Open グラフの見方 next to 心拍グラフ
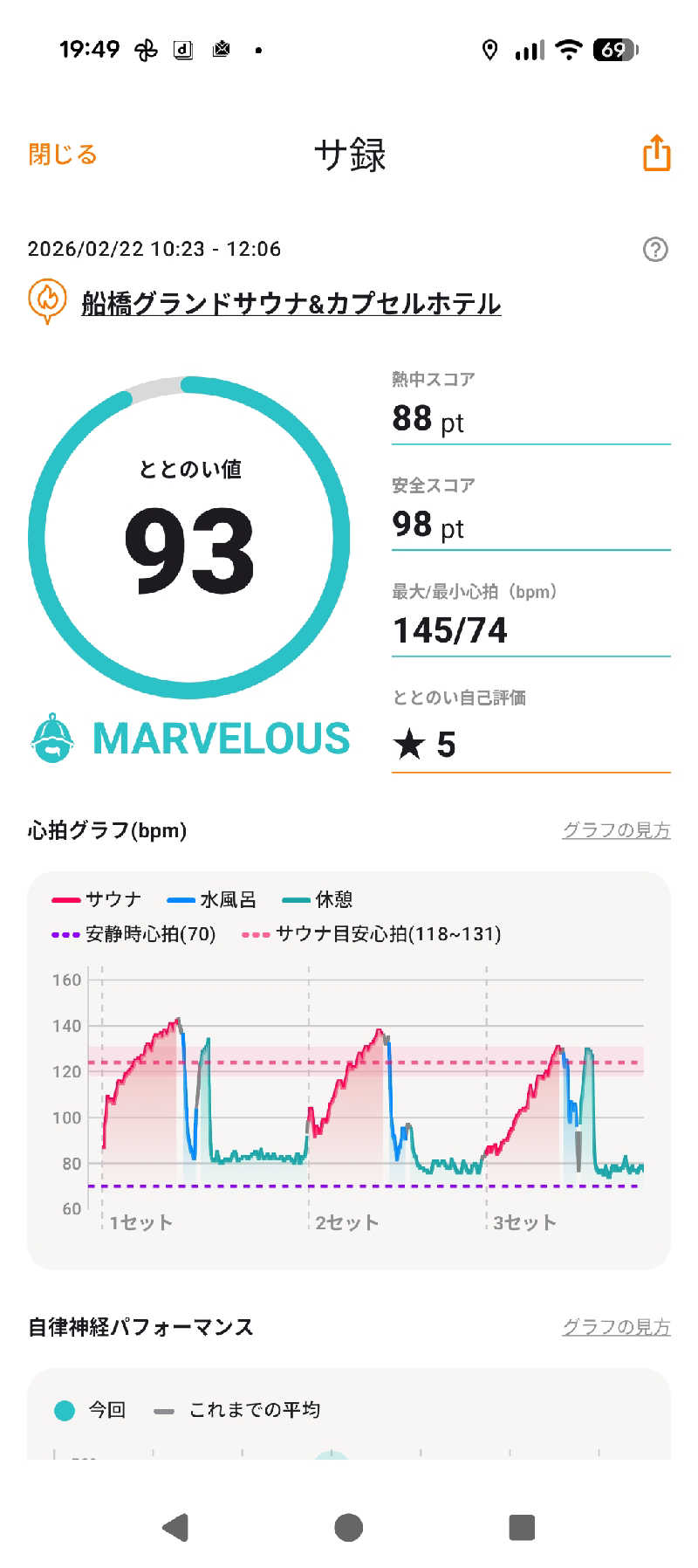The image size is (698, 1568). click(616, 830)
